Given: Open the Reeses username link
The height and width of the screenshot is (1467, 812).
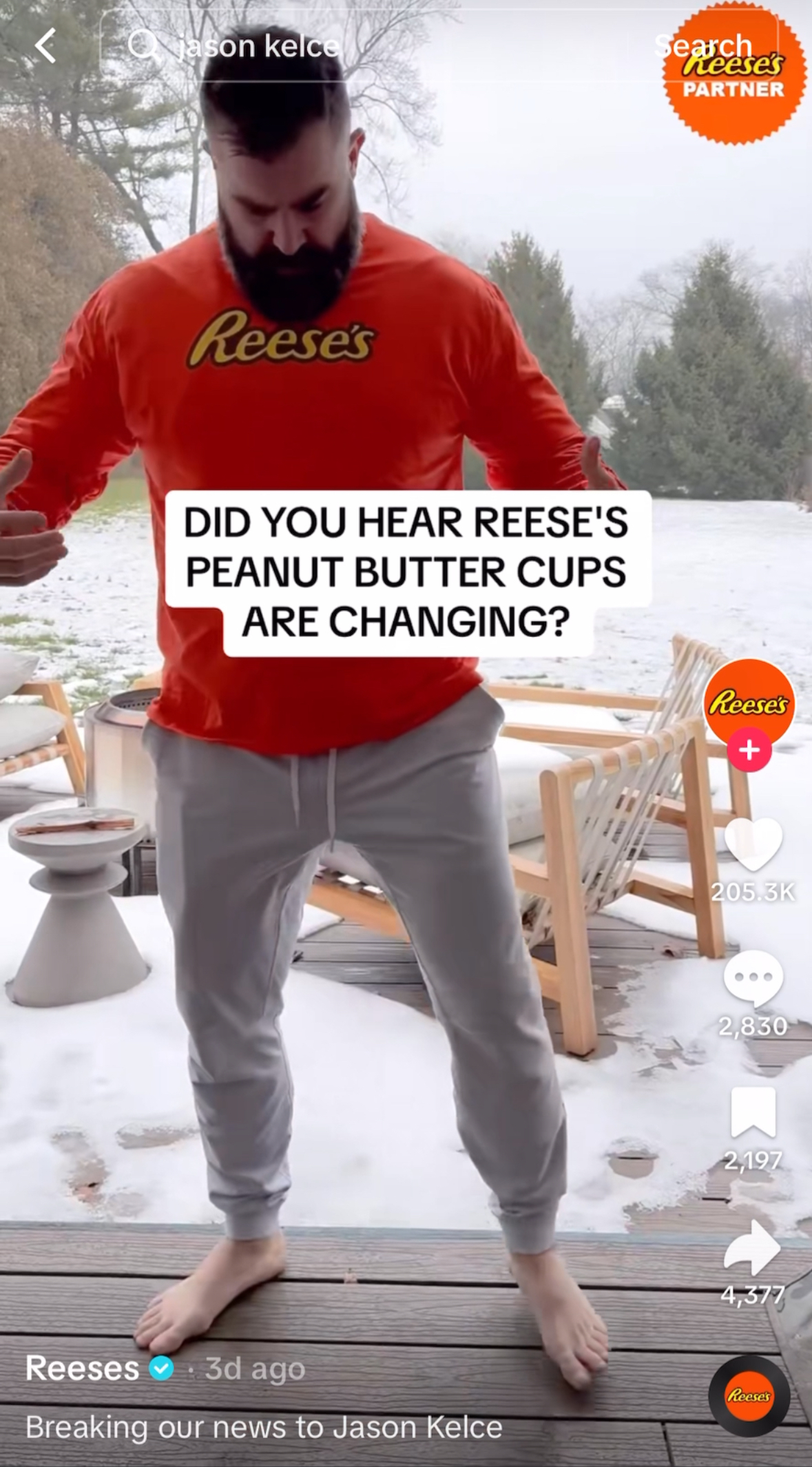Looking at the screenshot, I should pos(82,1369).
